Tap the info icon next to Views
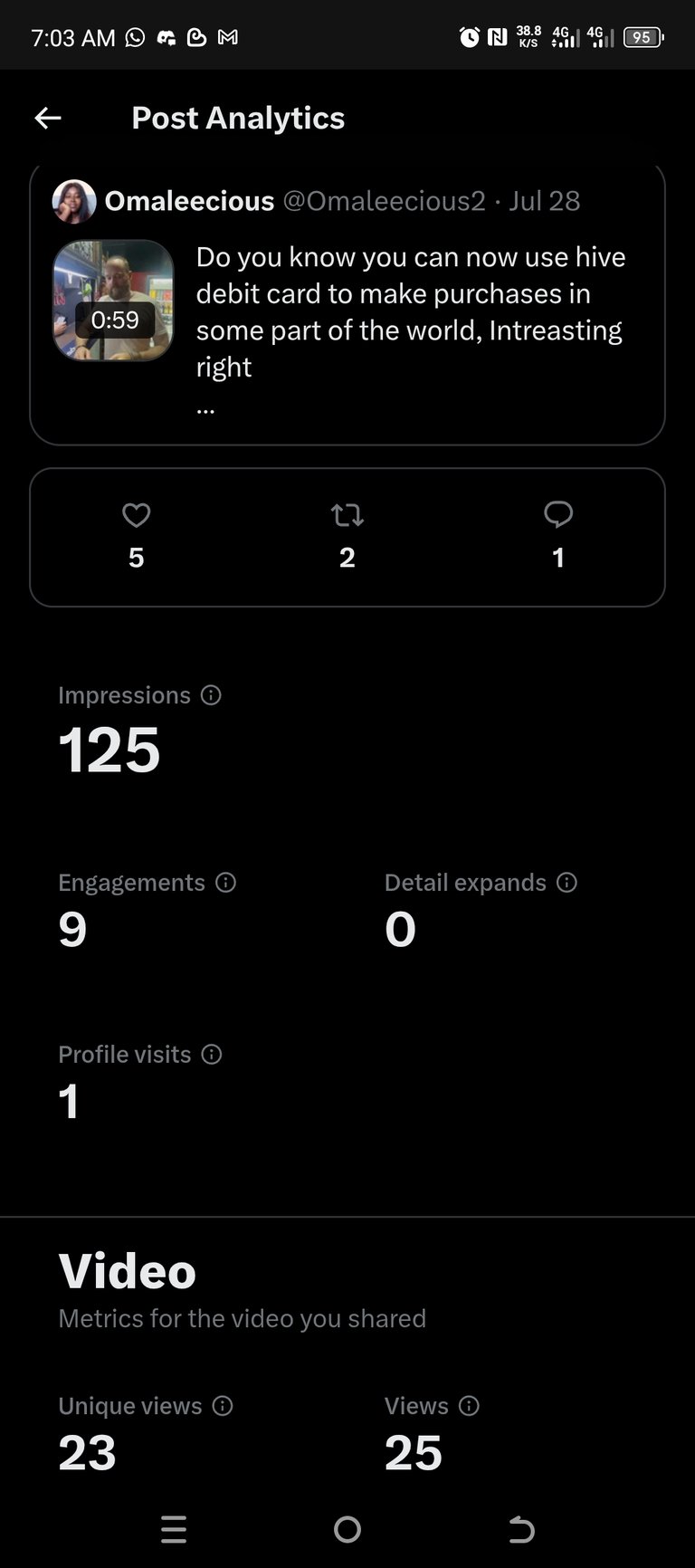This screenshot has height=1568, width=695. (x=469, y=1406)
